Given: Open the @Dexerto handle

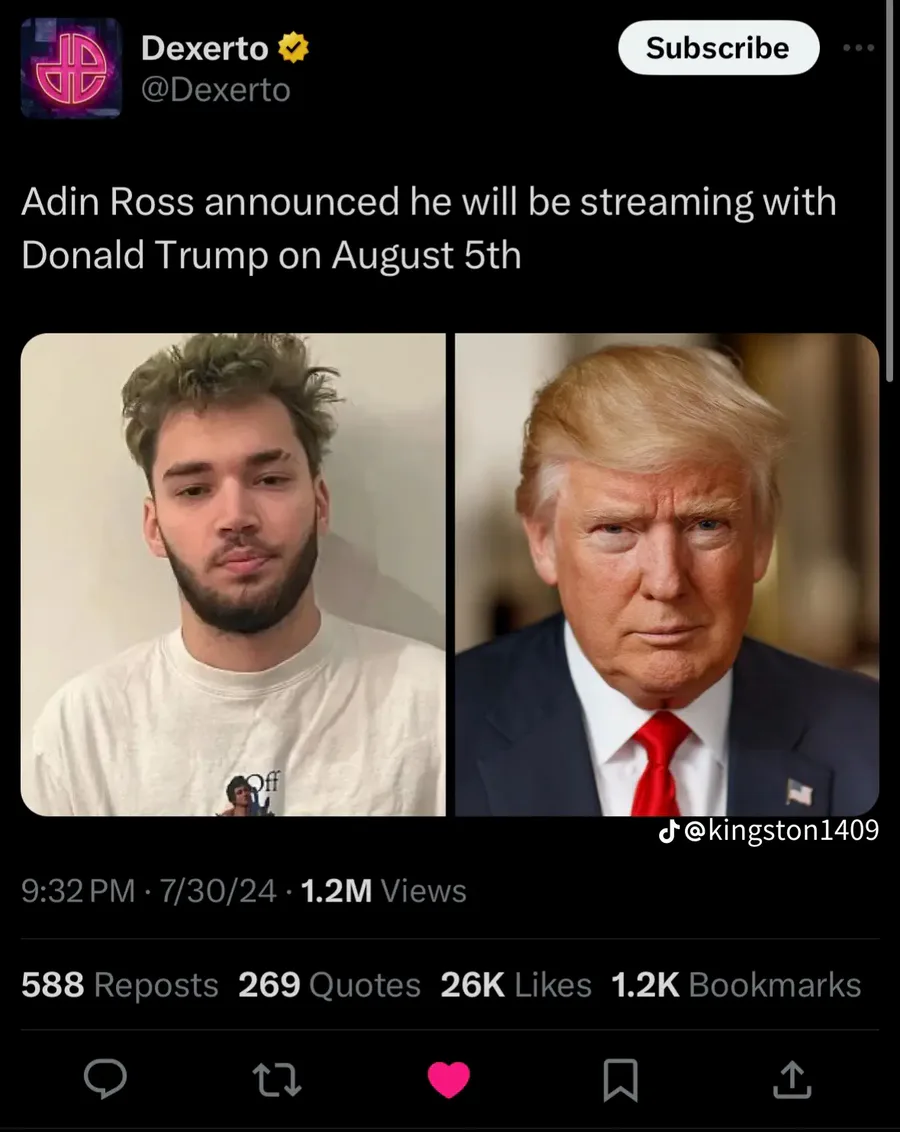Looking at the screenshot, I should point(215,90).
